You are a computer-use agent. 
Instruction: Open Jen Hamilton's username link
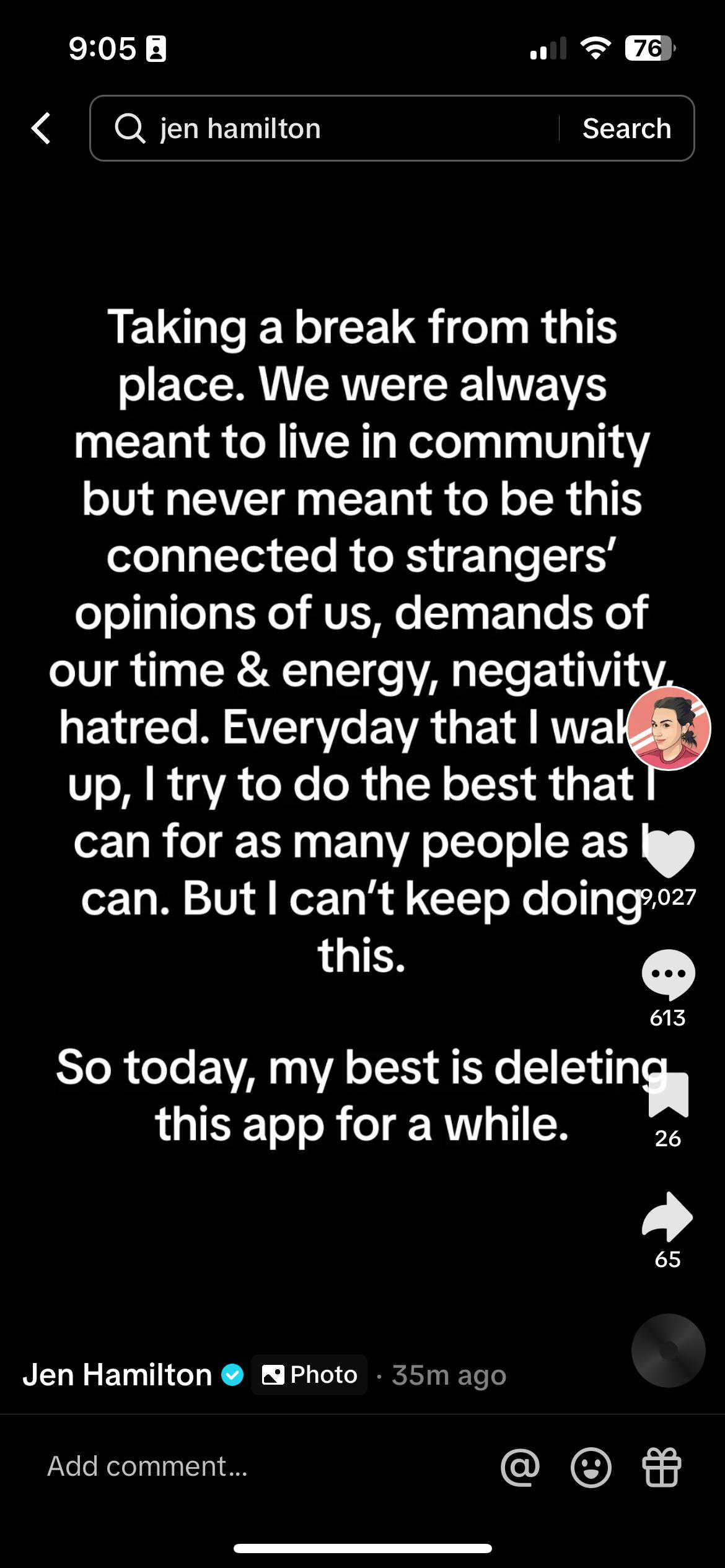118,1375
